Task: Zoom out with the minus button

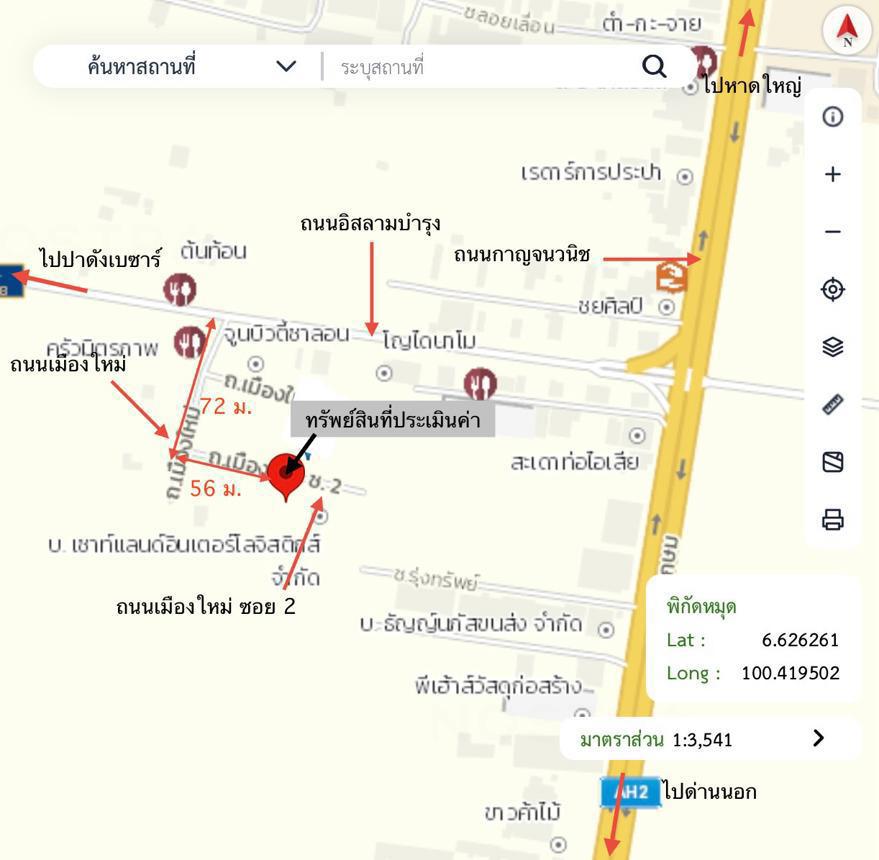Action: 832,232
